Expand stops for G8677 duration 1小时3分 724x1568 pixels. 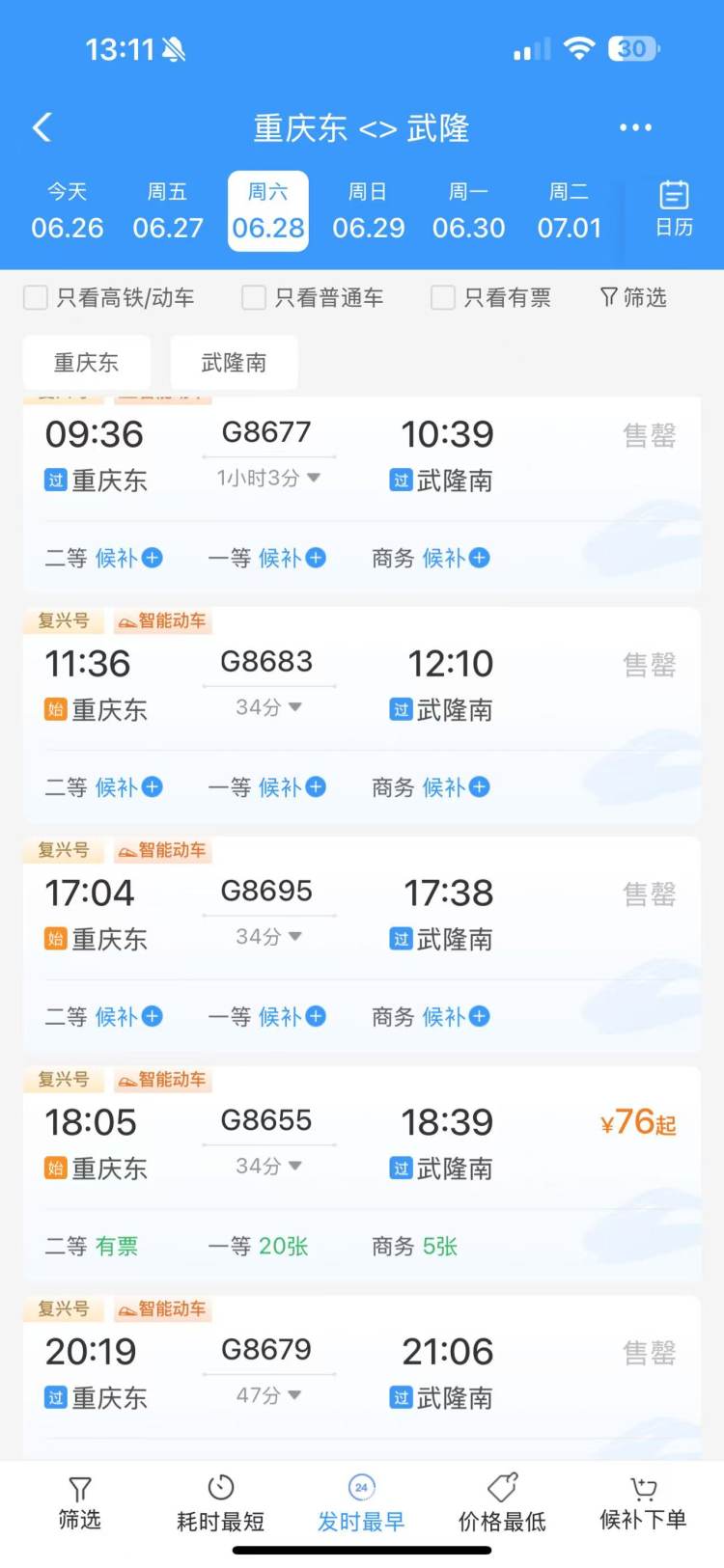[268, 478]
